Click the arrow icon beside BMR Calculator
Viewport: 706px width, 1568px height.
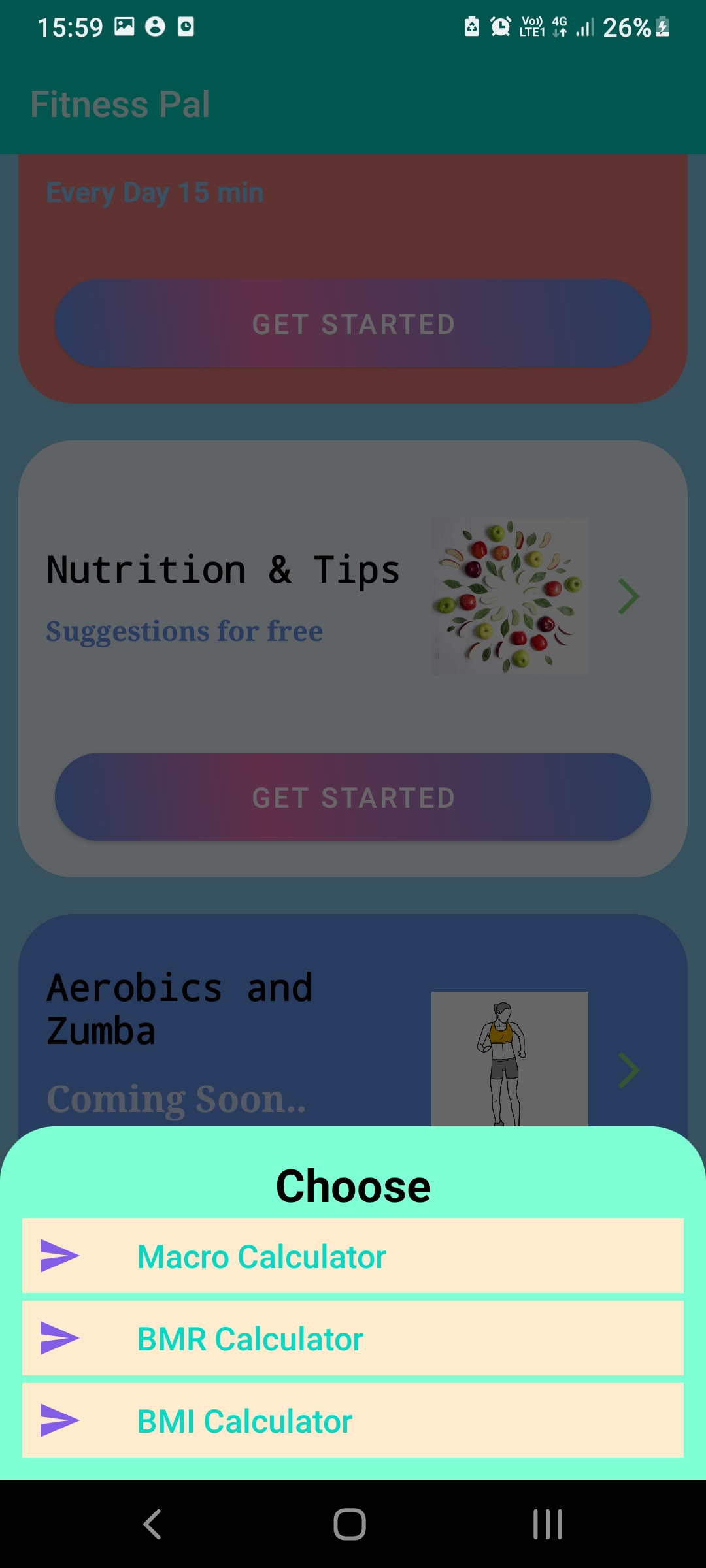point(59,1337)
